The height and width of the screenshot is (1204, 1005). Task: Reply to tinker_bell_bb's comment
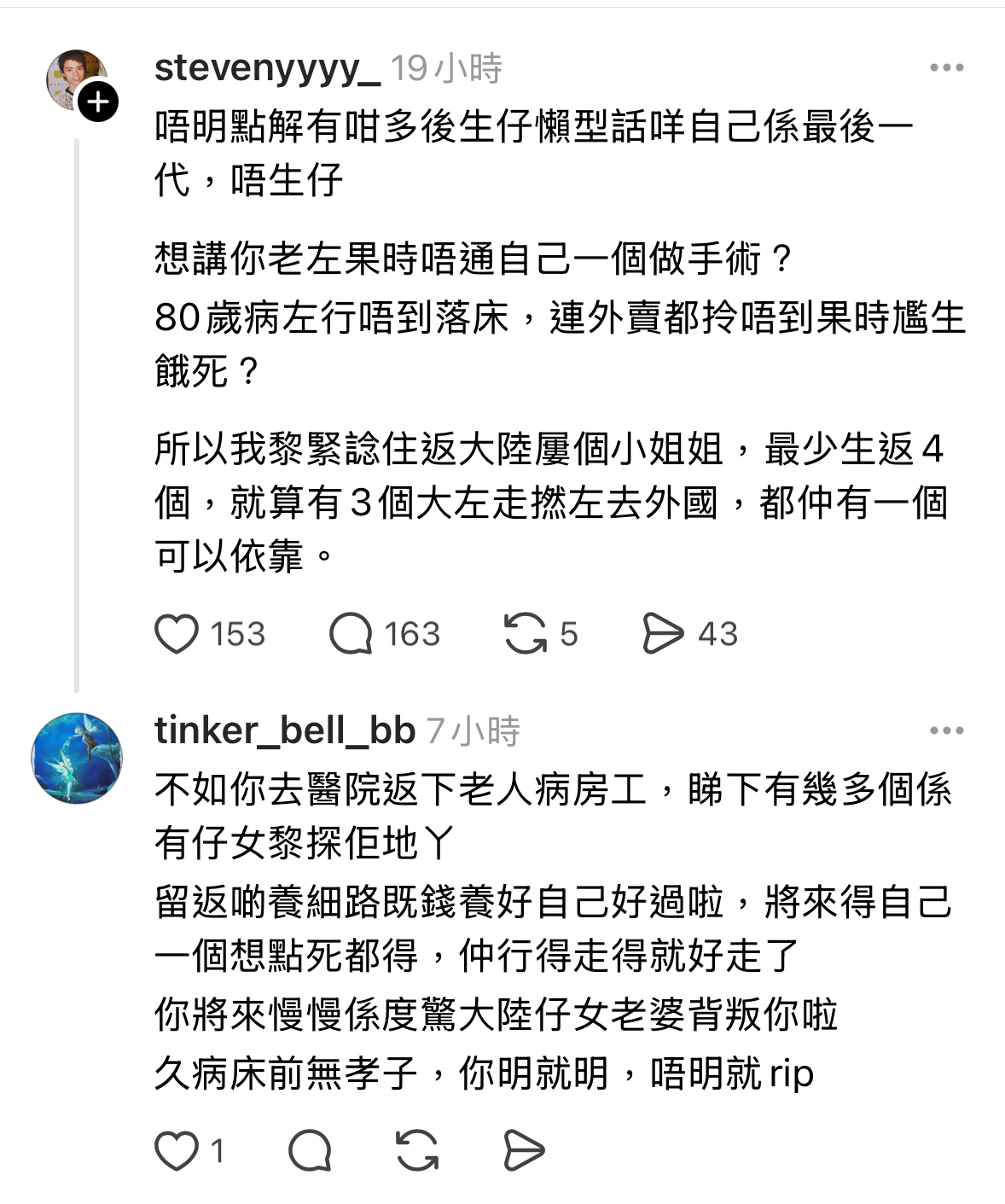tap(310, 1150)
